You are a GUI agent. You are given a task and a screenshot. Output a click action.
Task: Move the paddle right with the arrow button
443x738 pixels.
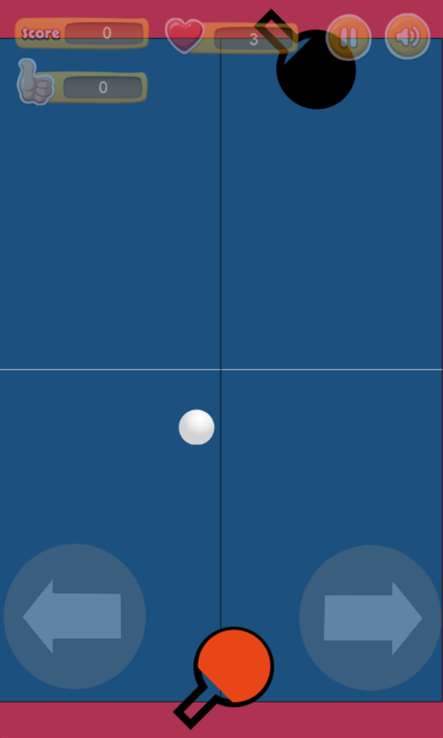[371, 618]
